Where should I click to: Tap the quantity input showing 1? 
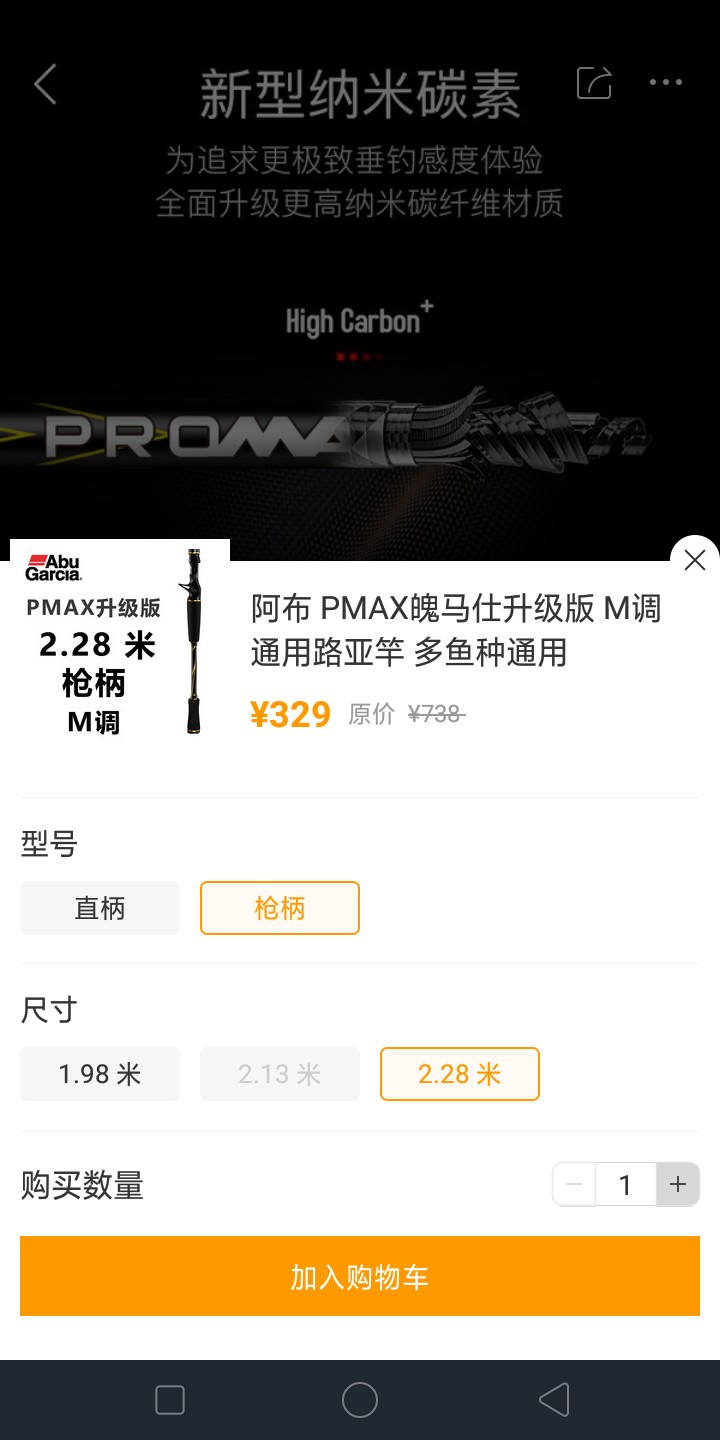[625, 1184]
